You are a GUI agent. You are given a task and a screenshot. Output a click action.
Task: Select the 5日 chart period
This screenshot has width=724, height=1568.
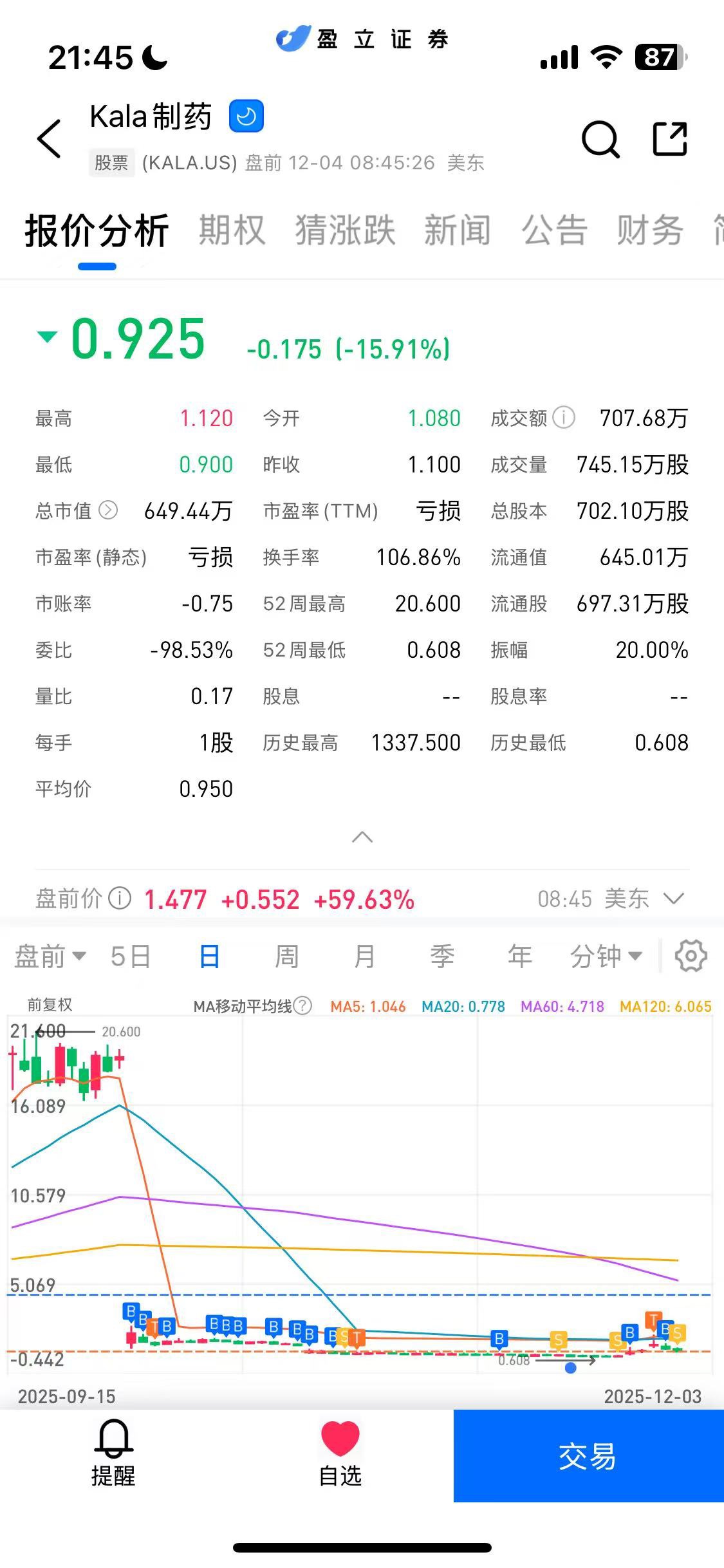[x=131, y=957]
